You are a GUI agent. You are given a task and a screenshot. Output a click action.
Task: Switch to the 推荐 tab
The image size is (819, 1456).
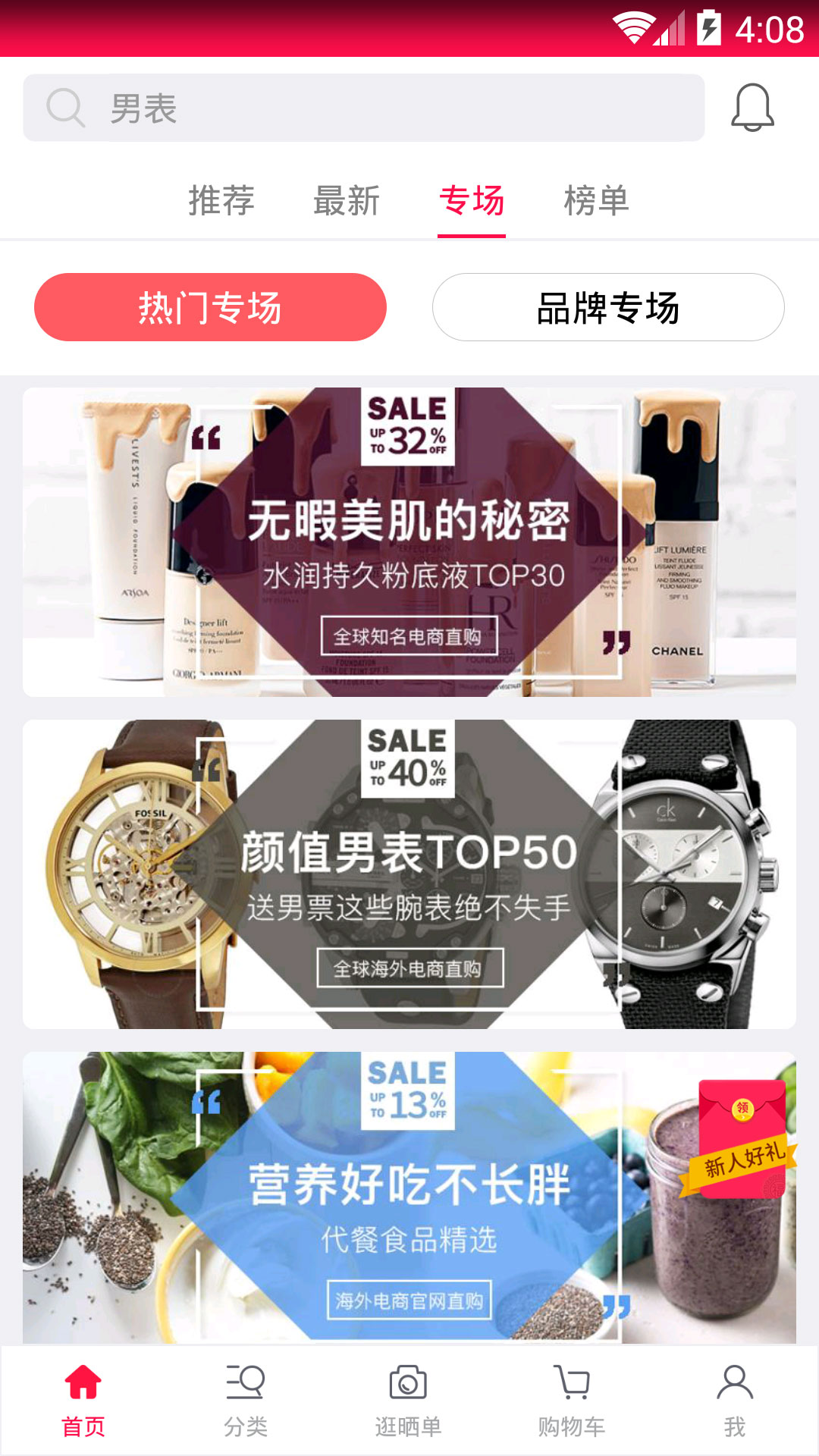click(221, 201)
